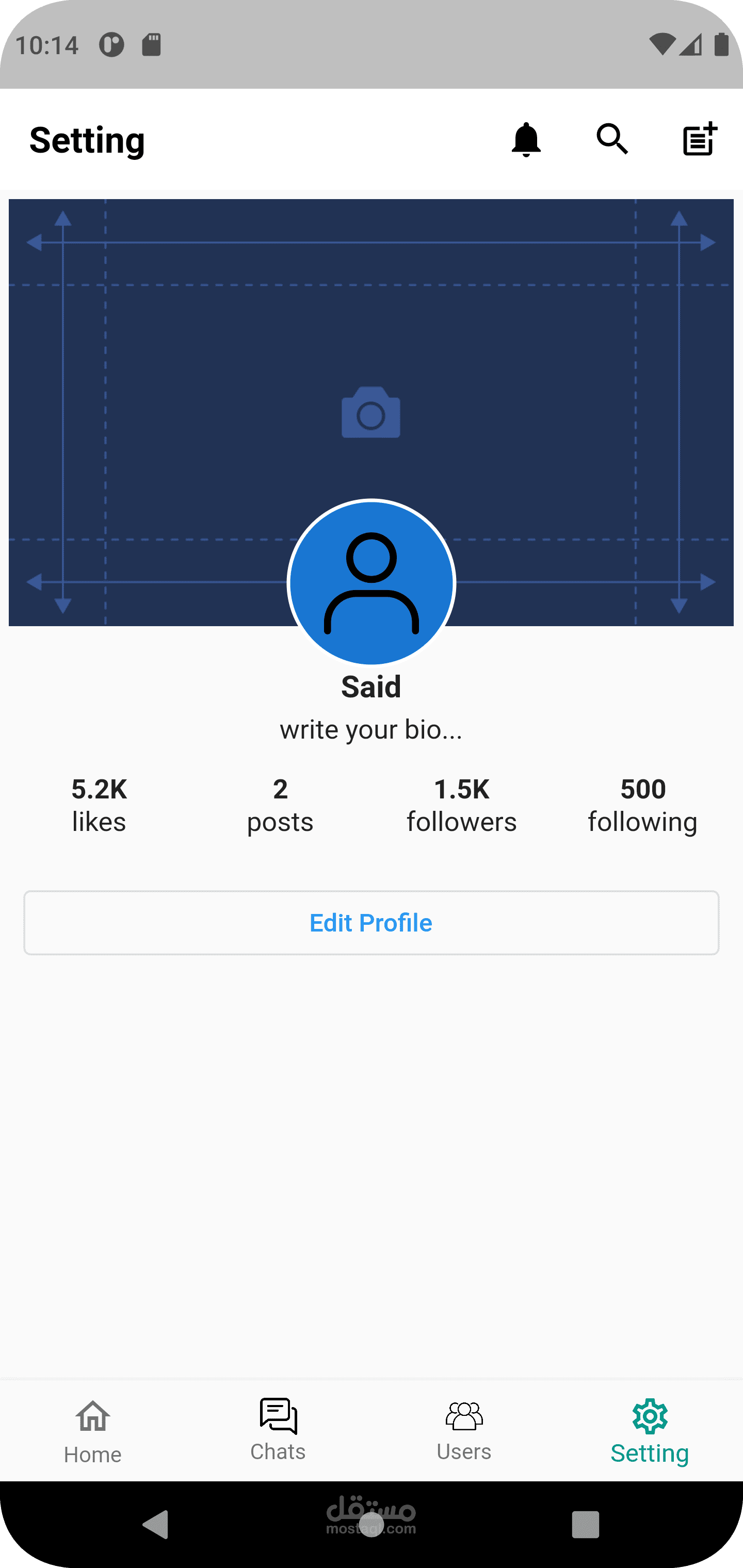This screenshot has width=743, height=1568.
Task: Go back with the system back button
Action: click(155, 1525)
